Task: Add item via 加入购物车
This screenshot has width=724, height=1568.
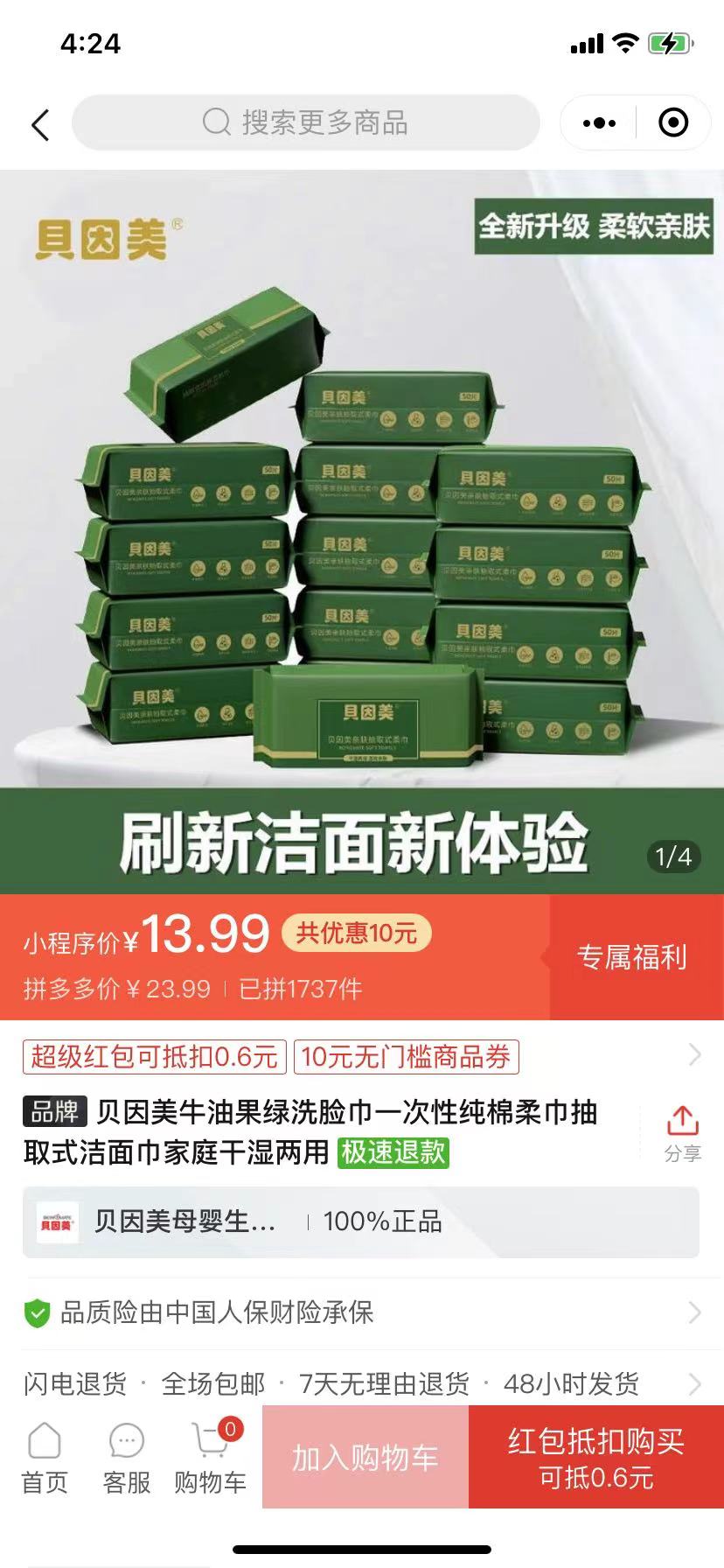Action: (365, 1458)
